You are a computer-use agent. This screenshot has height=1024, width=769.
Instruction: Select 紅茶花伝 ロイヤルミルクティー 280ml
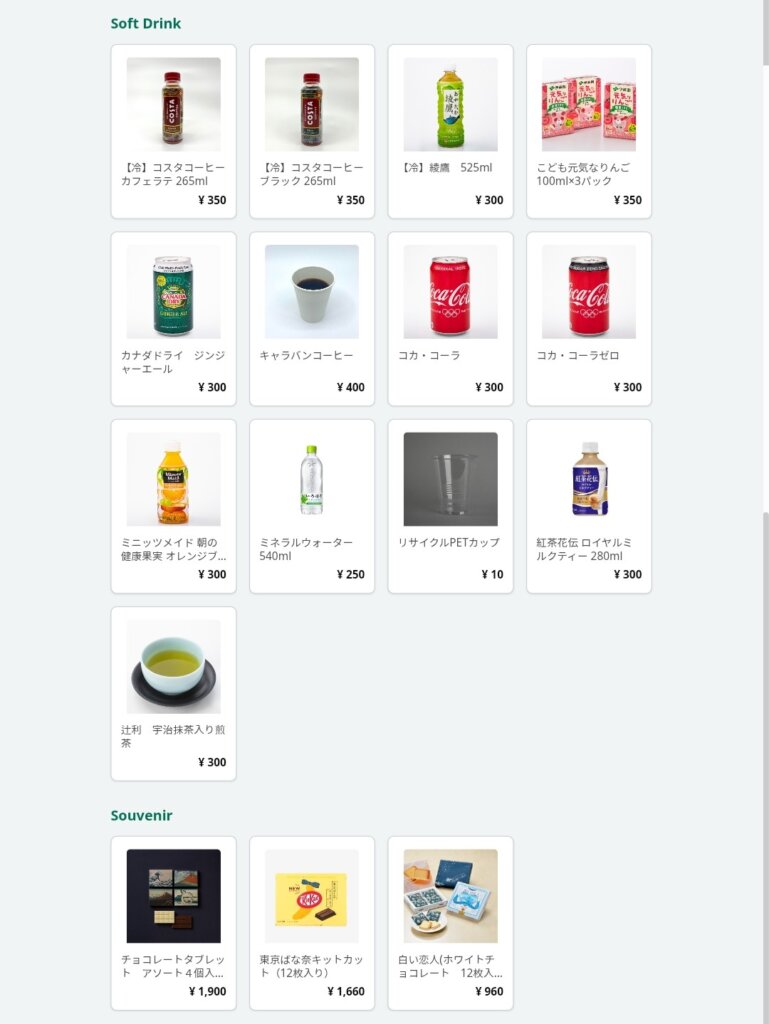[589, 506]
